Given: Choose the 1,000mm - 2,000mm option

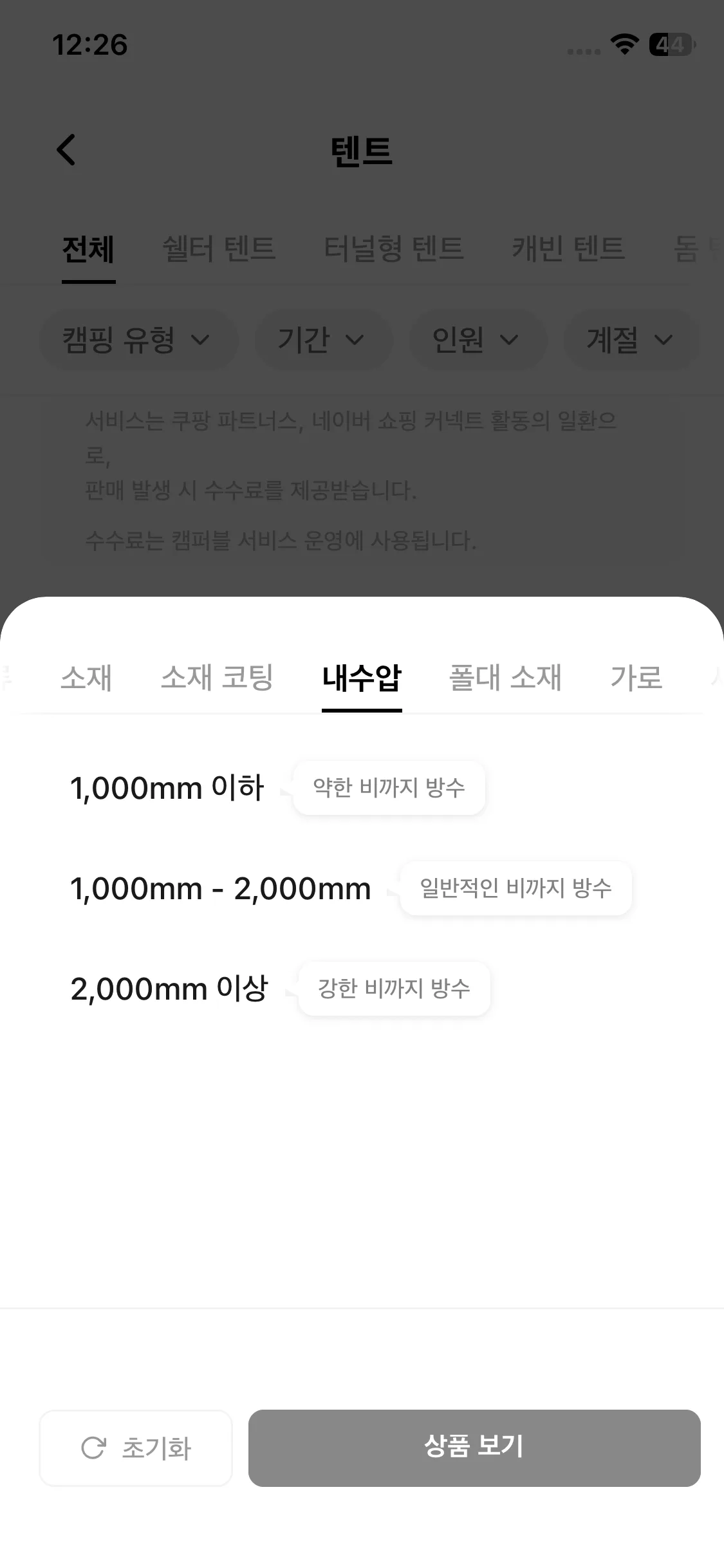Looking at the screenshot, I should 221,888.
